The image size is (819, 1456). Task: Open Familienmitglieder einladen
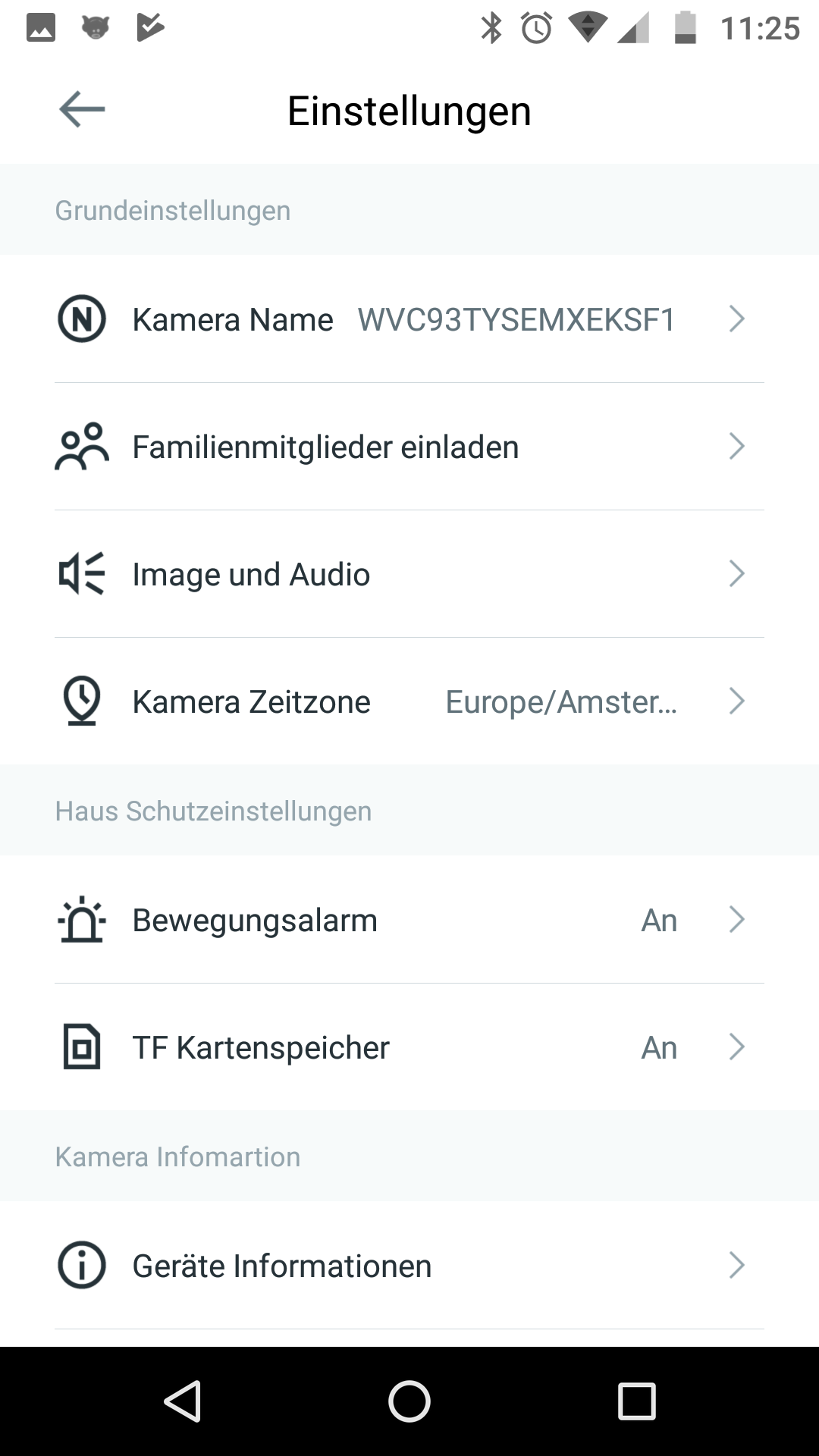[x=409, y=447]
